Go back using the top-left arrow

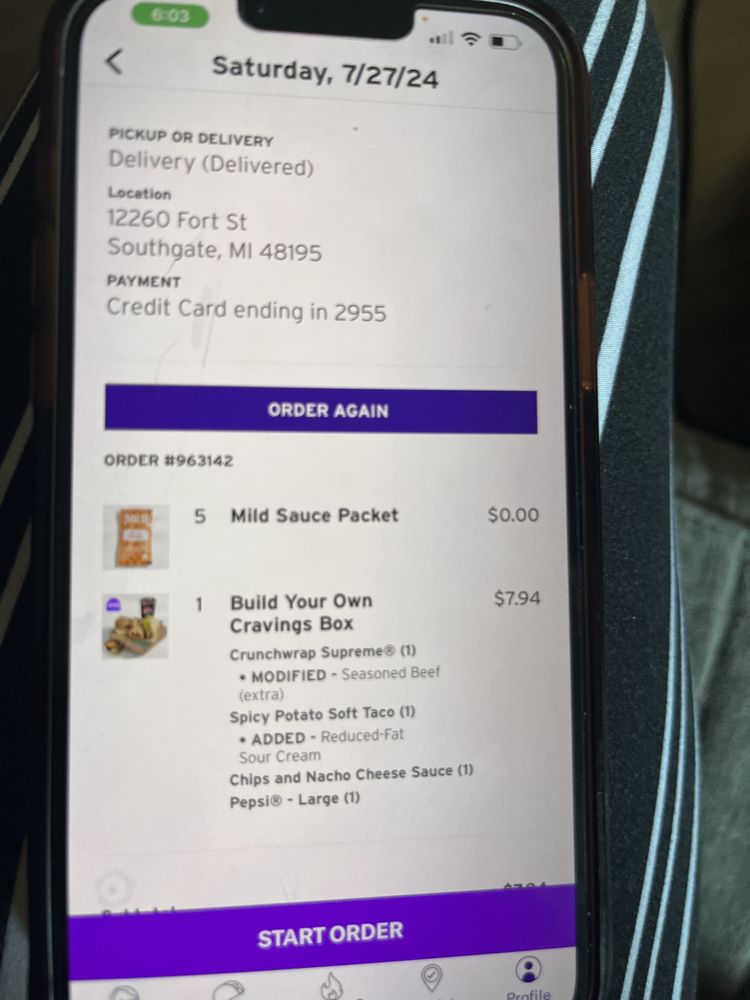tap(114, 62)
